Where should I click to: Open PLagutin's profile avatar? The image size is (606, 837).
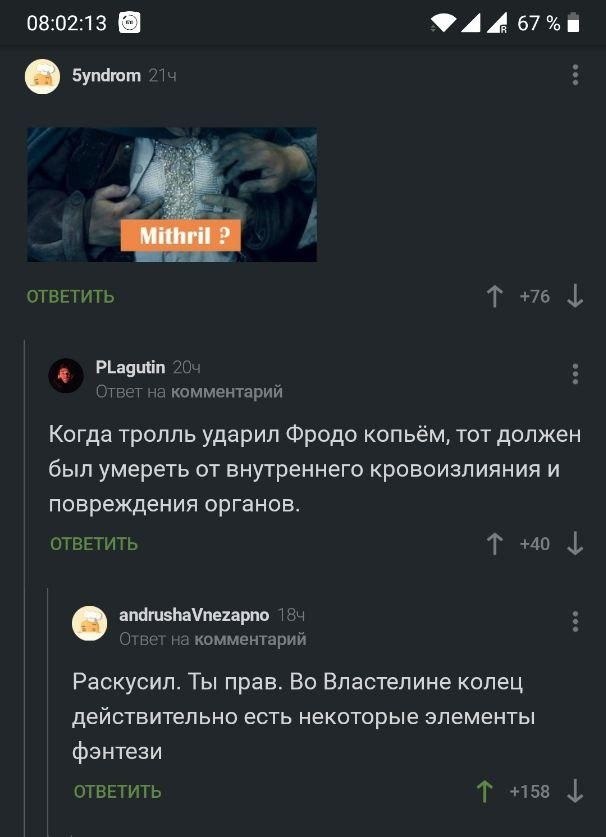point(66,376)
